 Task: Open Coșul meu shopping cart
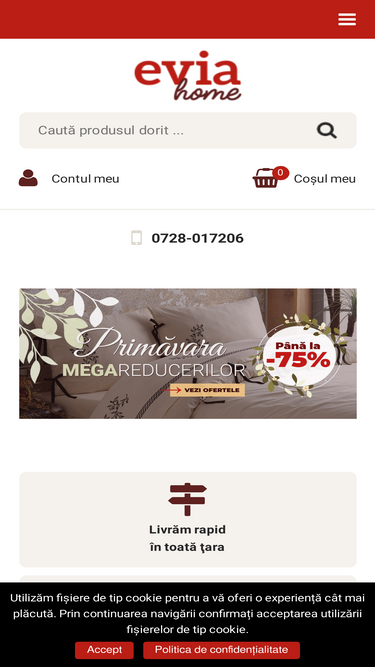304,178
